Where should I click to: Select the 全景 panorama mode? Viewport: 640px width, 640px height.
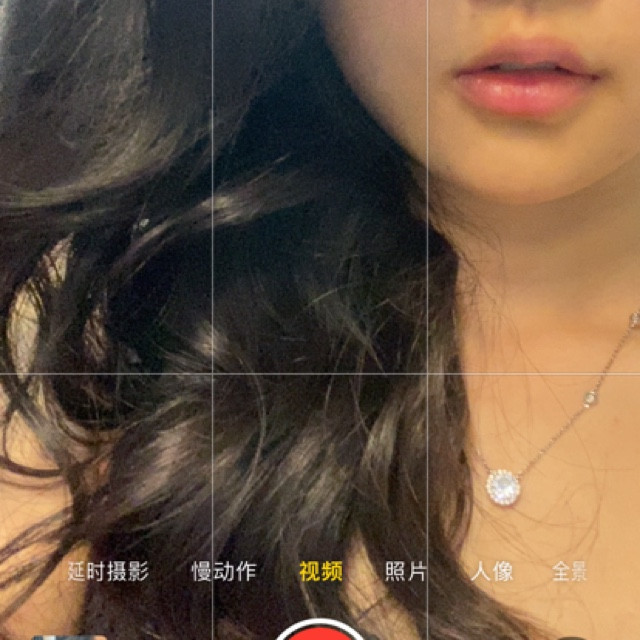click(570, 572)
